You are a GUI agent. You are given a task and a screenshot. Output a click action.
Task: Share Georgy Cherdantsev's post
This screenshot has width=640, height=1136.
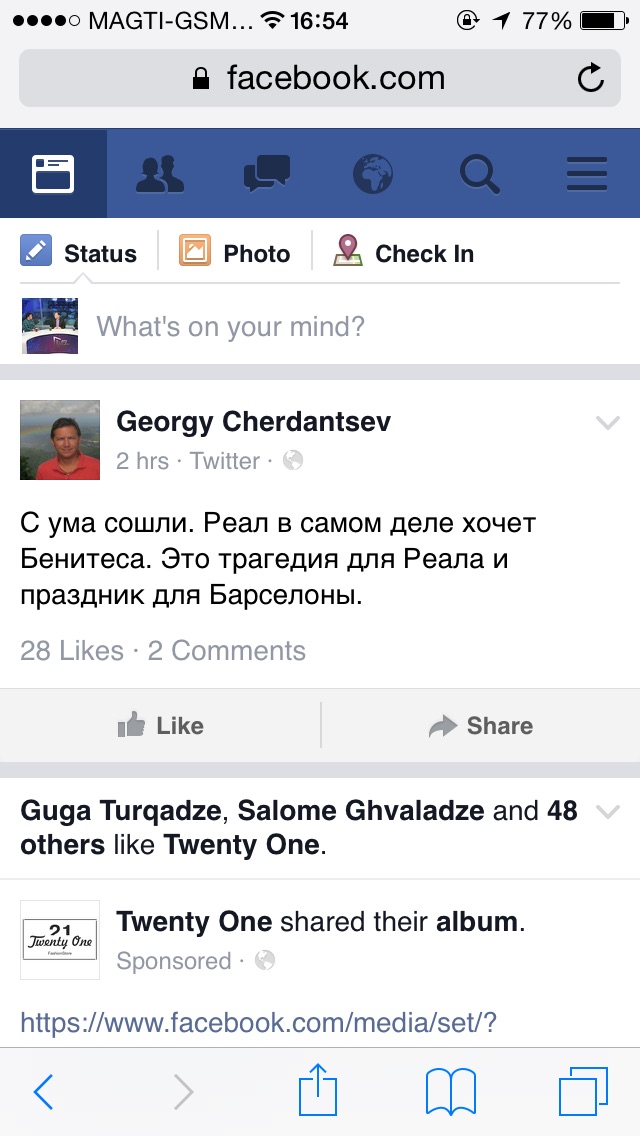point(480,726)
